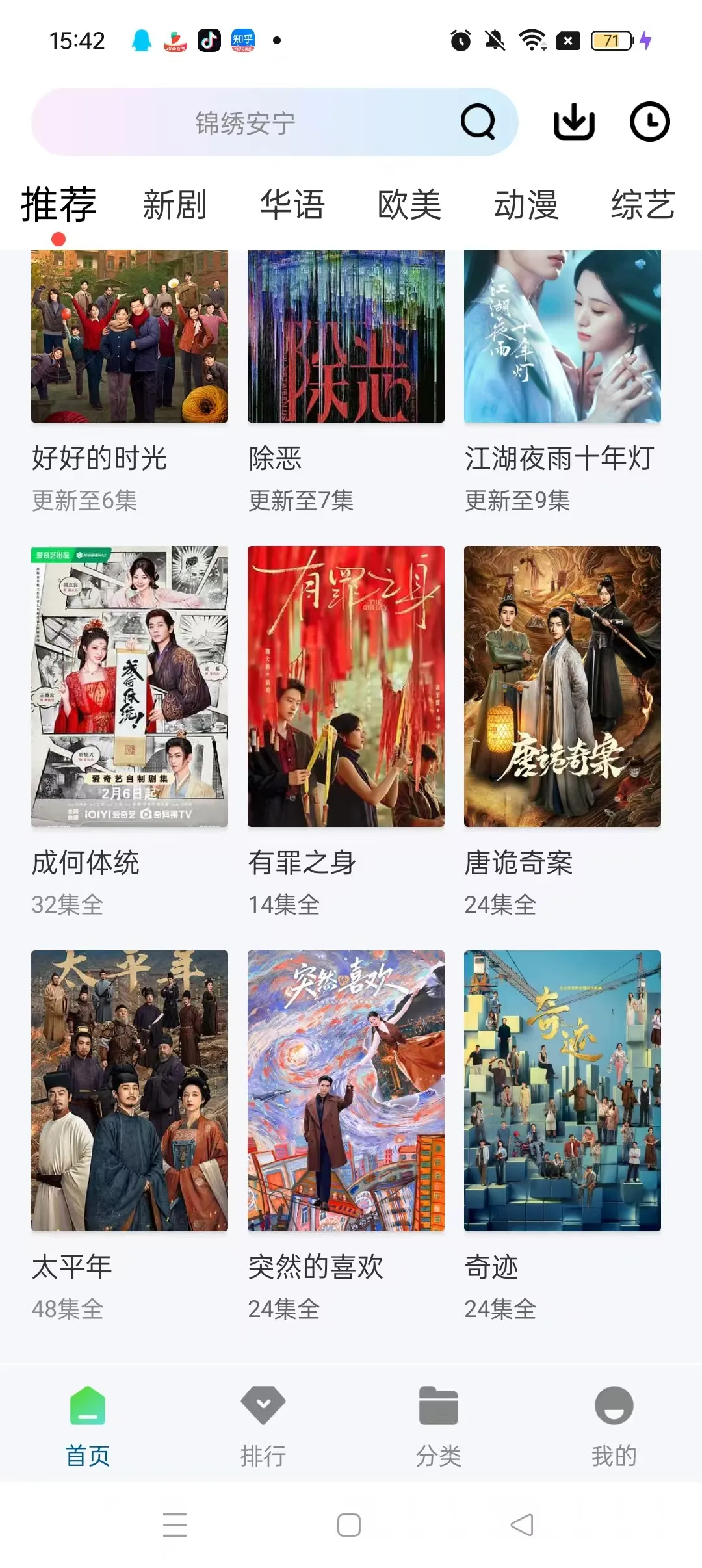Viewport: 702px width, 1568px height.
Task: Watch 有罪之身
Action: 346,686
